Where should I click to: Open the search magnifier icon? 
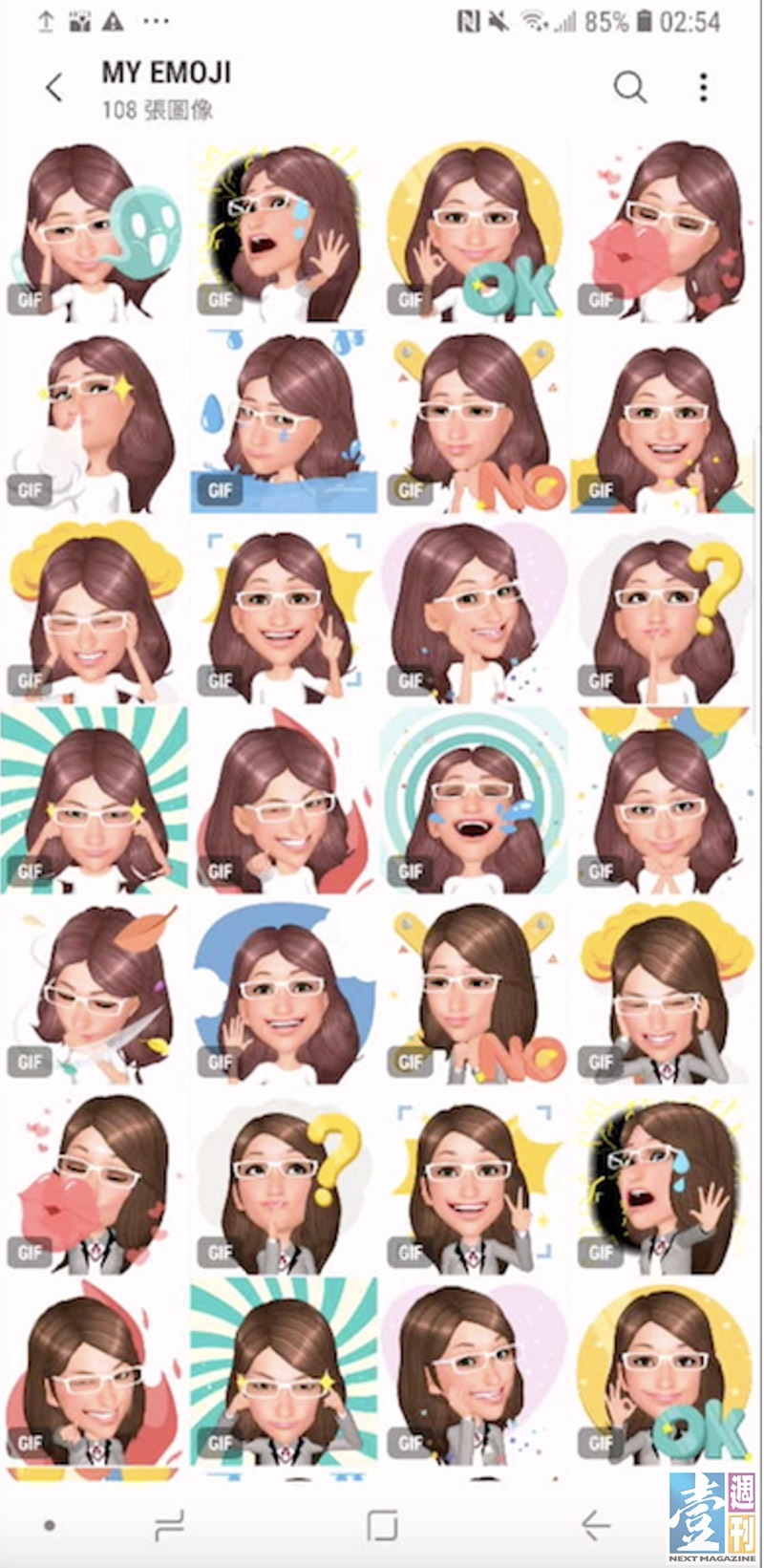[x=629, y=88]
